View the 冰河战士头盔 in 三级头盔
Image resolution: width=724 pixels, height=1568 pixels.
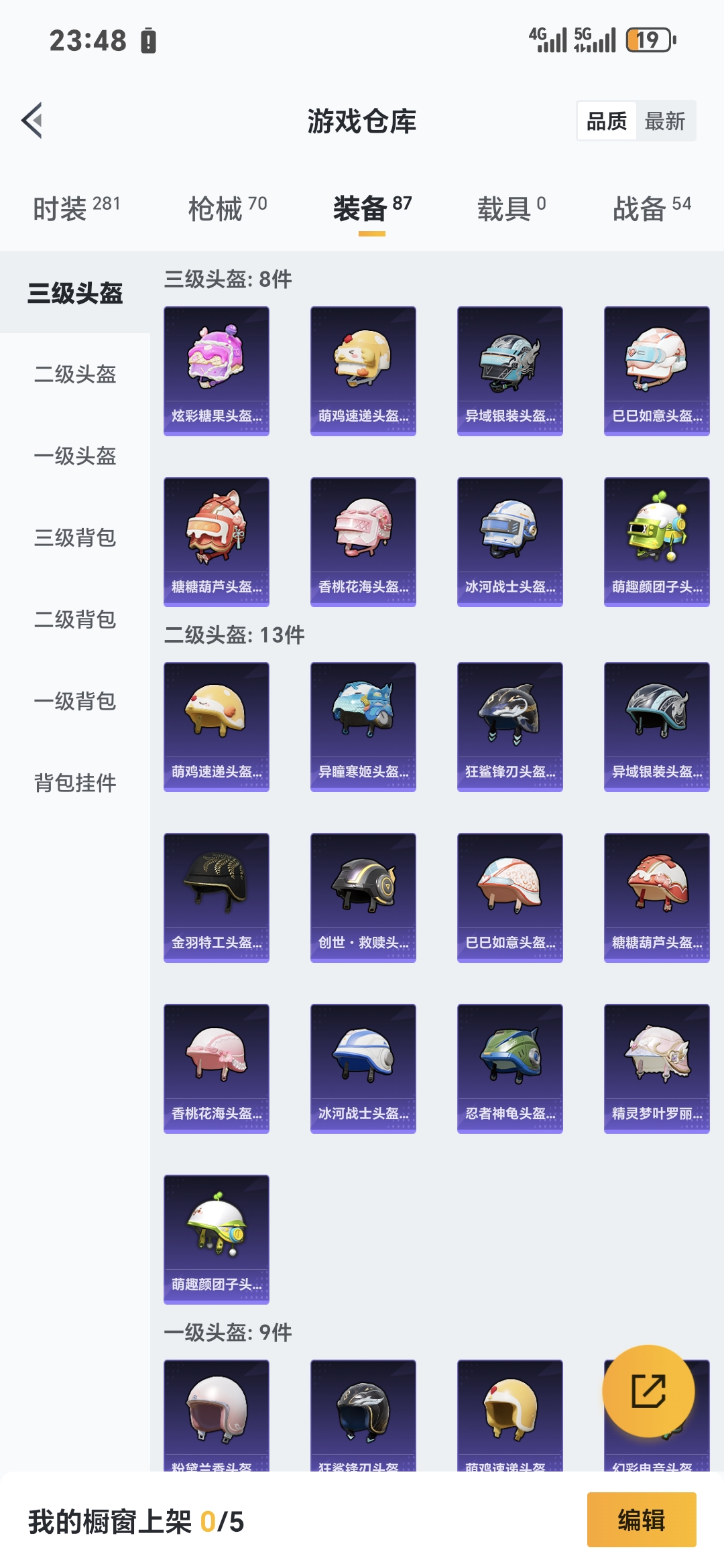tap(510, 541)
